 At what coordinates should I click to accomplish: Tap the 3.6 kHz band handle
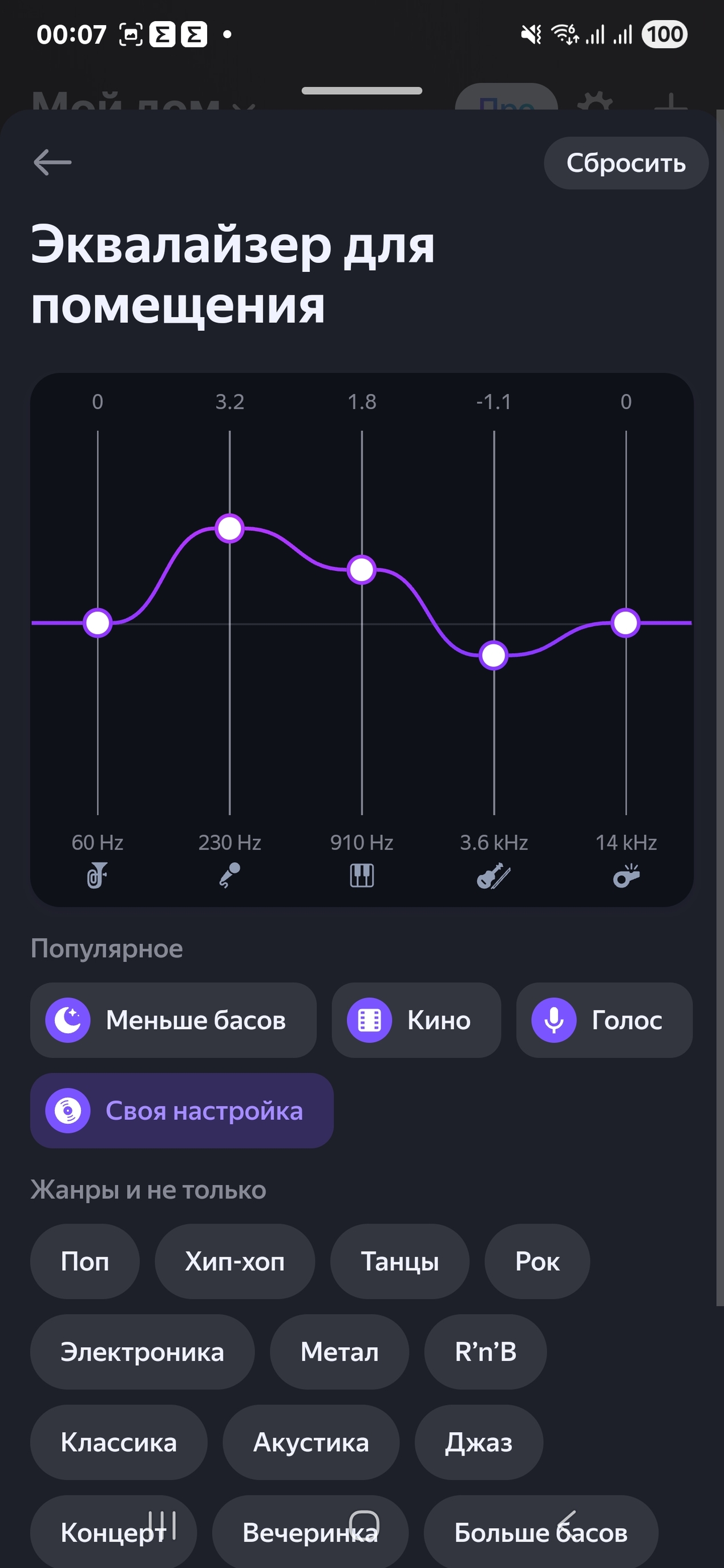coord(493,656)
